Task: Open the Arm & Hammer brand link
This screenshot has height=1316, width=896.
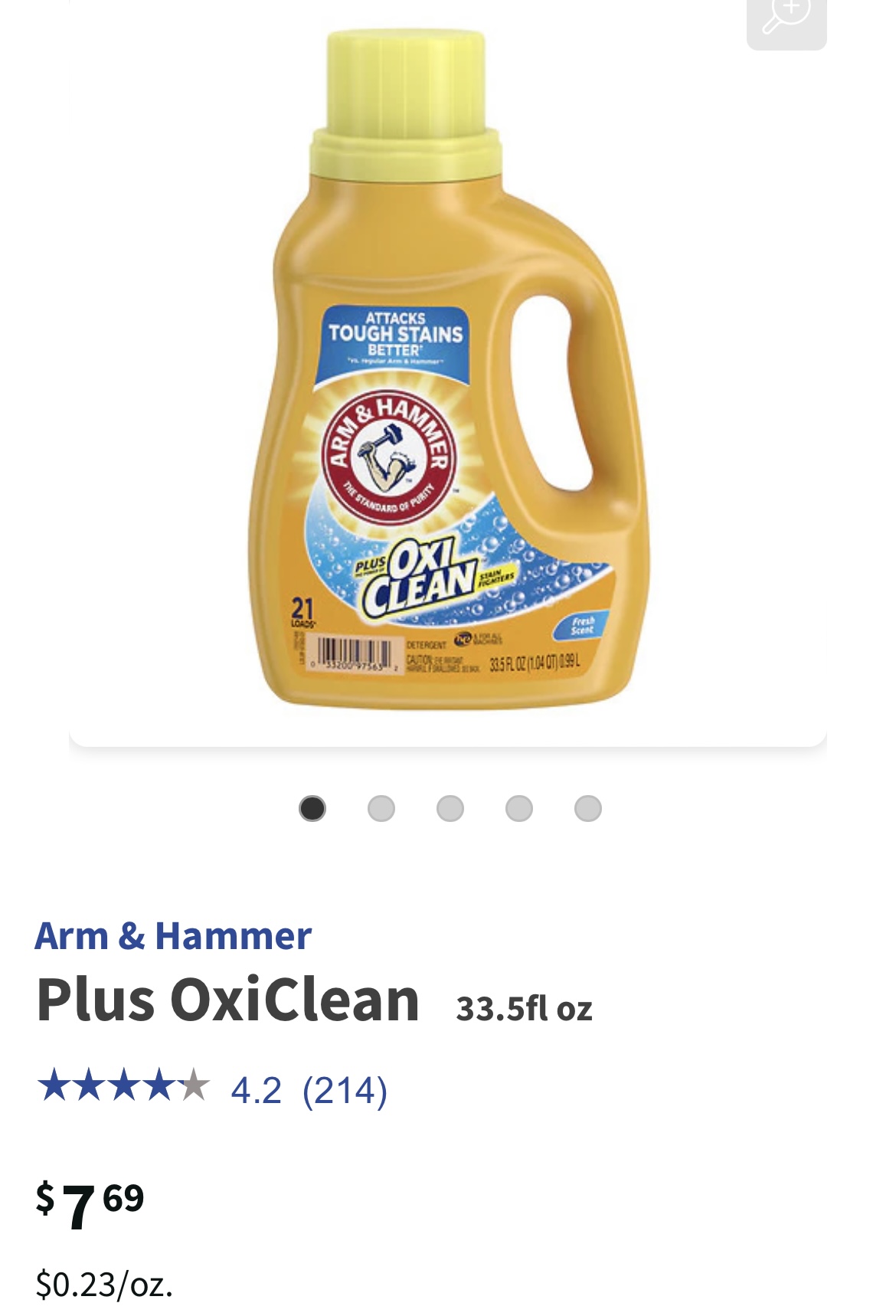Action: tap(173, 935)
